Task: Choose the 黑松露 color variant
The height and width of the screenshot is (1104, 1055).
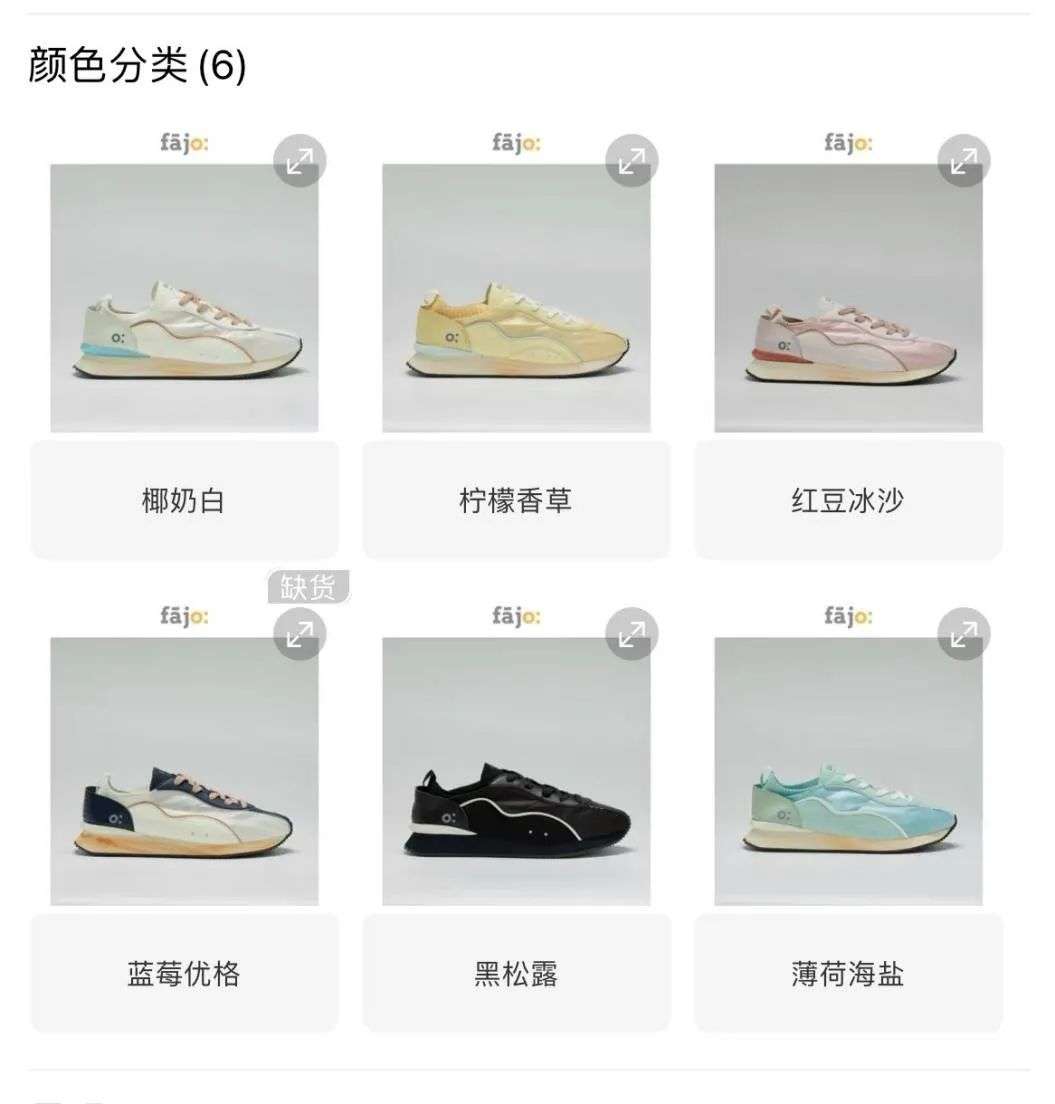Action: coord(516,972)
